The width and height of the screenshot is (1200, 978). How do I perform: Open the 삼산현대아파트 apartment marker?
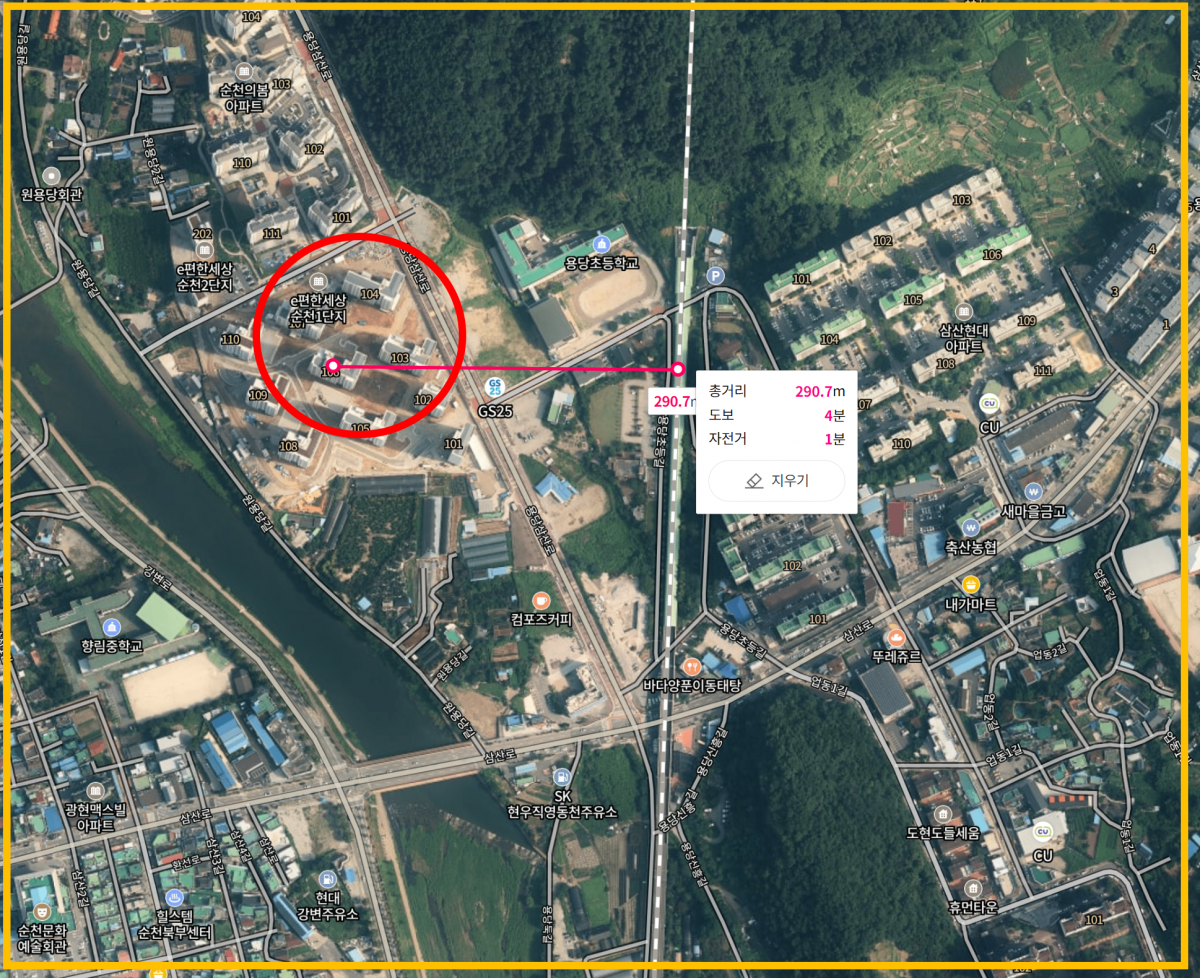click(963, 311)
